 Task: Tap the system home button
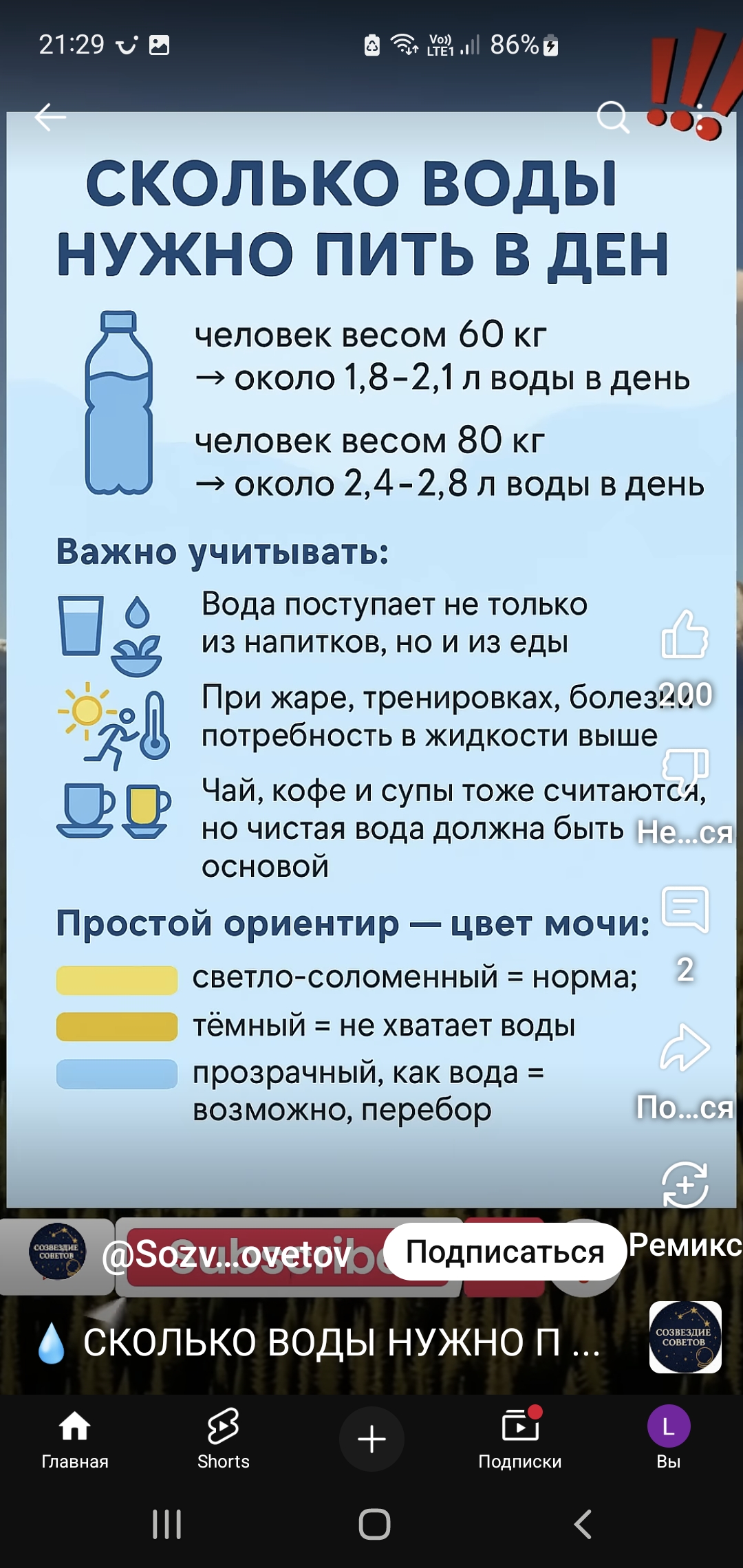(374, 1524)
